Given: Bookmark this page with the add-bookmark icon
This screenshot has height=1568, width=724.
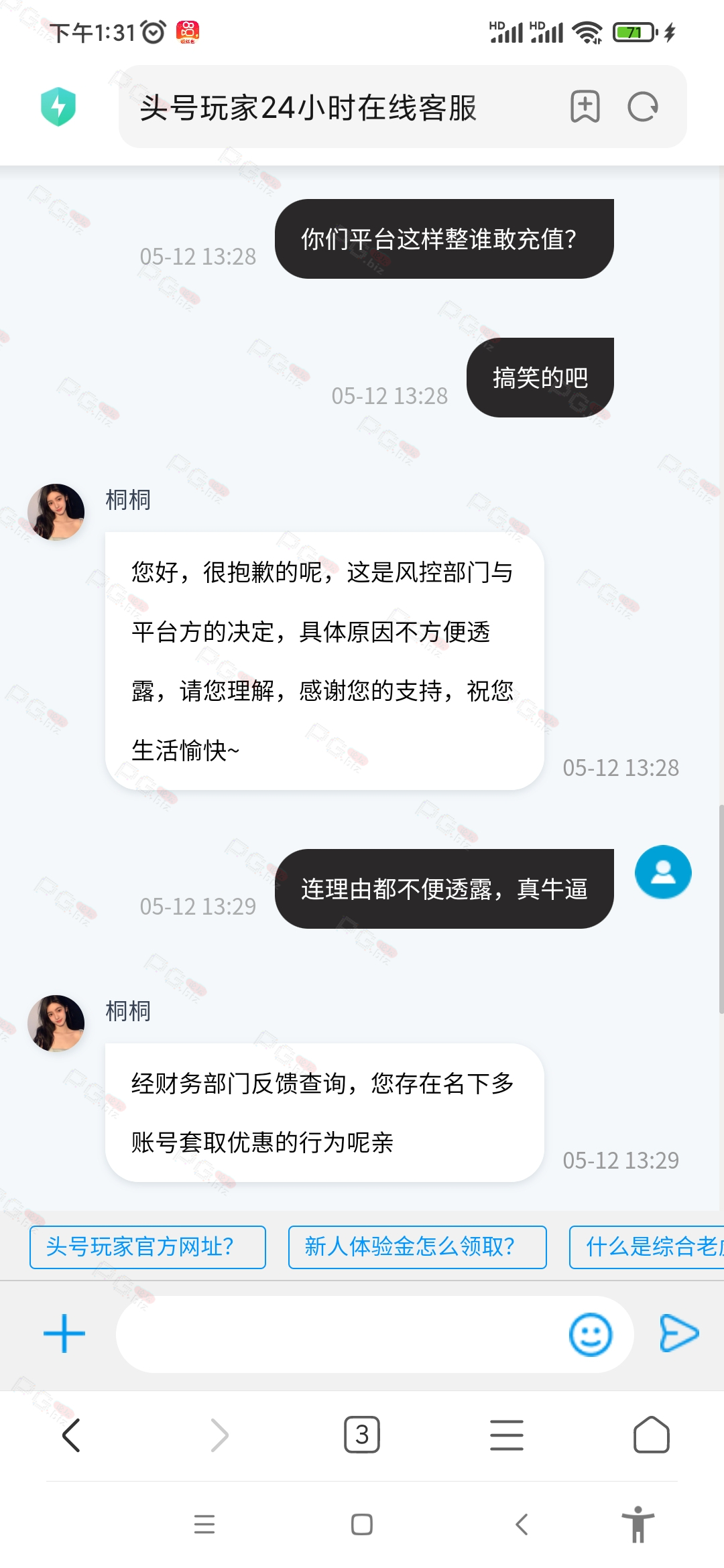Looking at the screenshot, I should 585,107.
